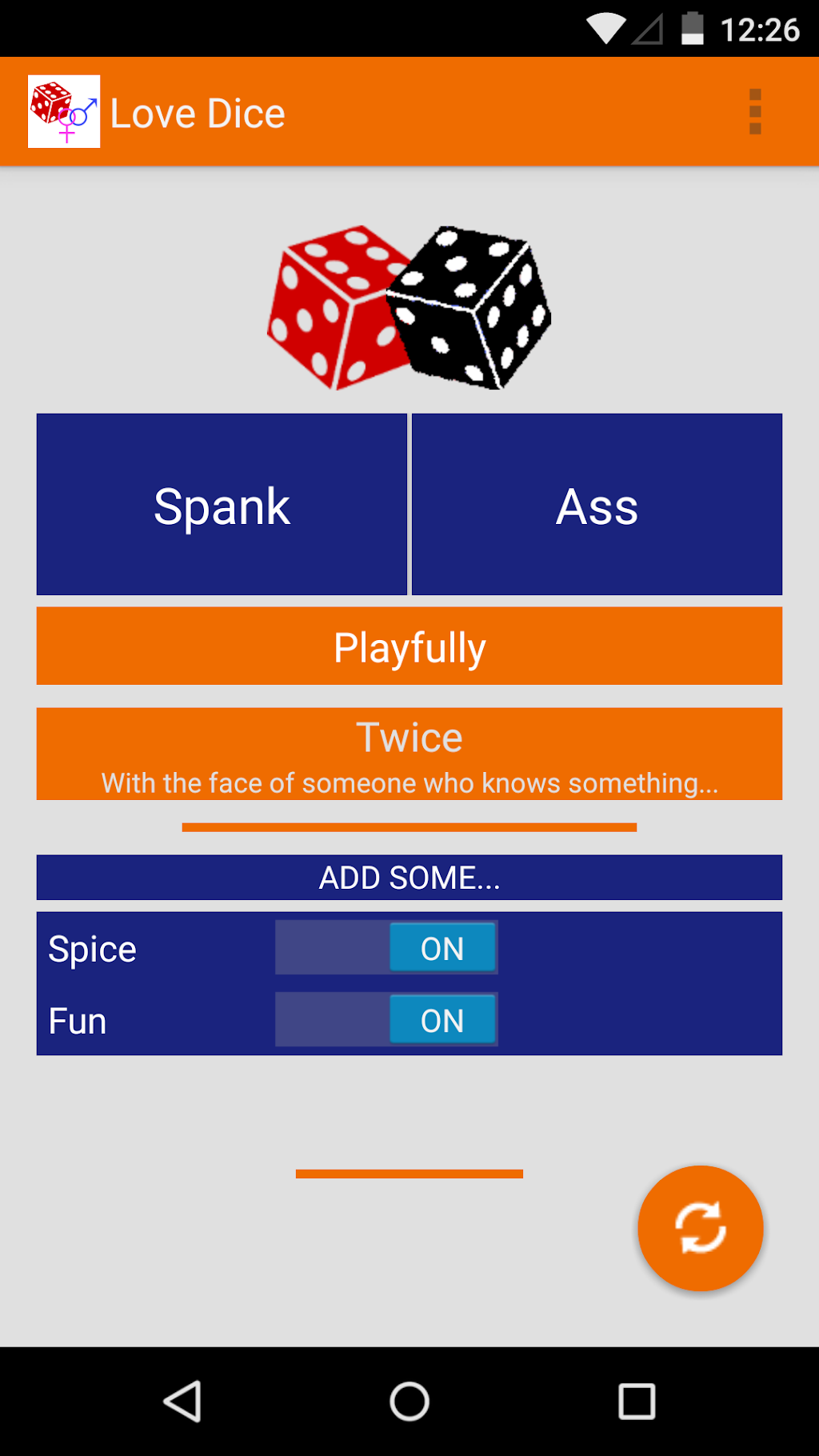Viewport: 819px width, 1456px height.
Task: Disable the Fun switch
Action: coord(387,1020)
